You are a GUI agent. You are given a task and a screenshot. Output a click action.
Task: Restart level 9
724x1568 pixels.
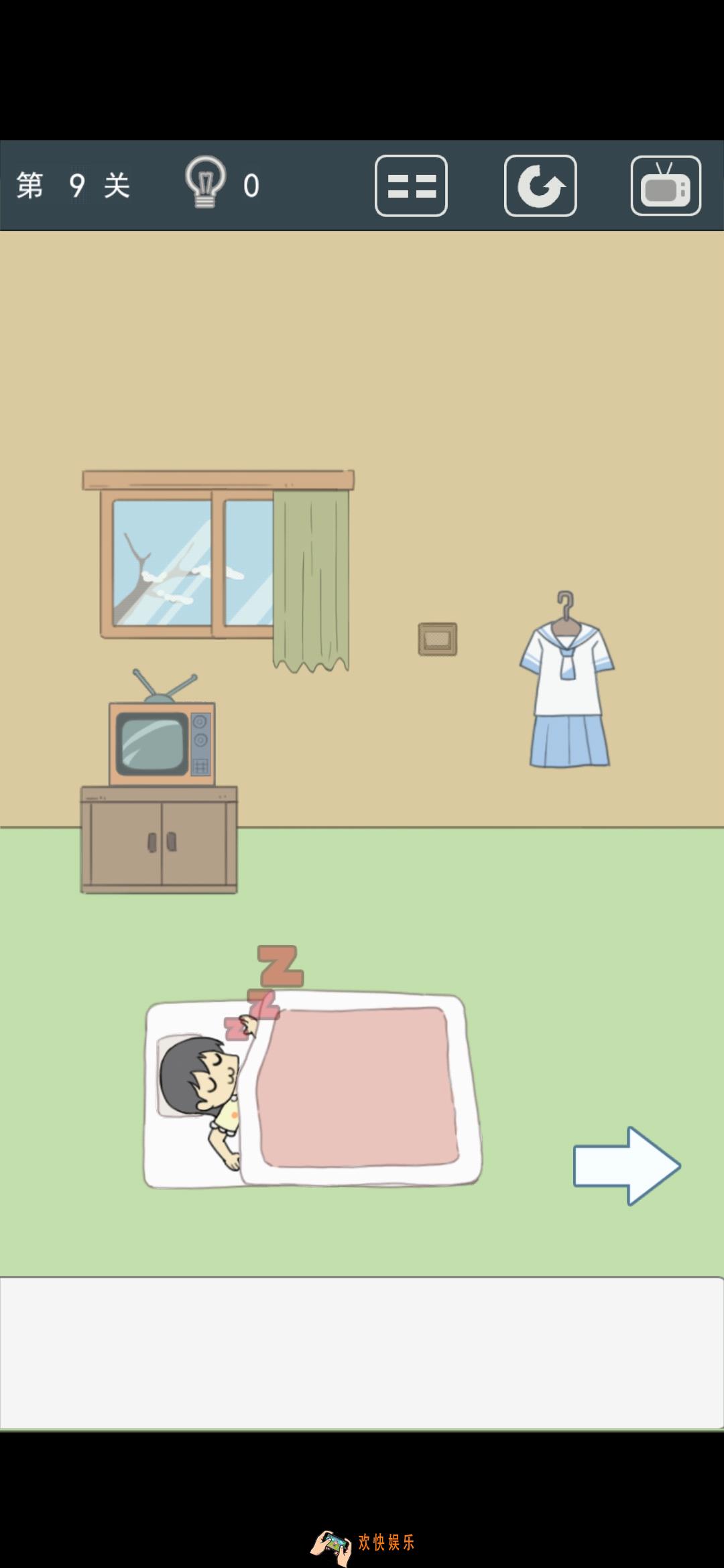[540, 186]
